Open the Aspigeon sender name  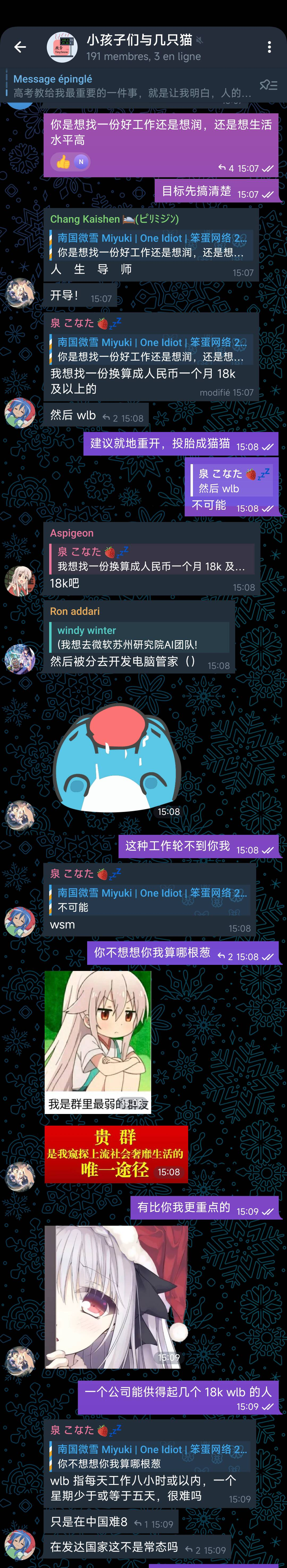(x=72, y=533)
